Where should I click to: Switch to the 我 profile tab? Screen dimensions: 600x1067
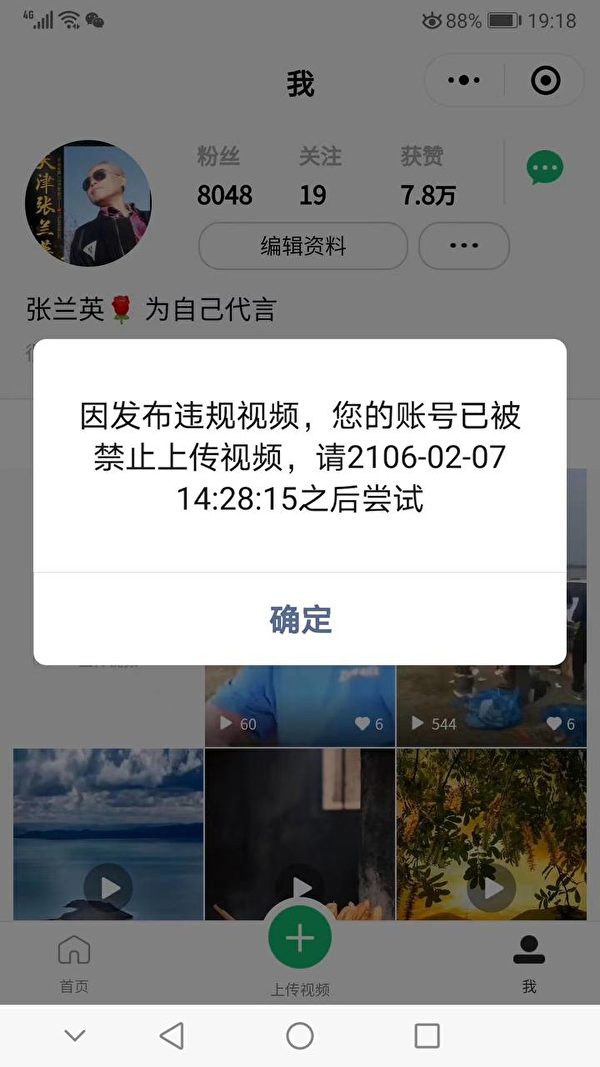click(x=529, y=962)
